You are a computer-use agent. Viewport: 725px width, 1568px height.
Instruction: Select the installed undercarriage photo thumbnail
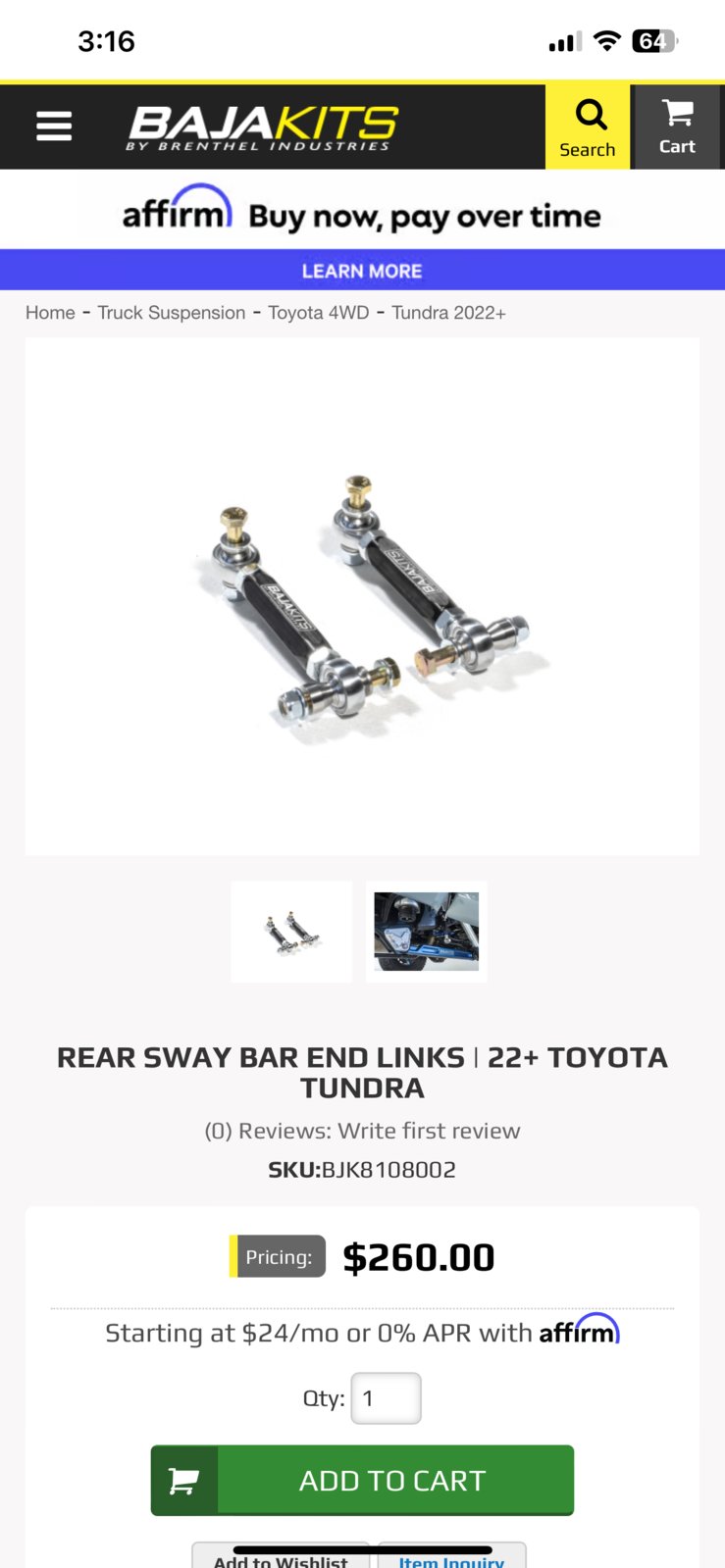427,932
